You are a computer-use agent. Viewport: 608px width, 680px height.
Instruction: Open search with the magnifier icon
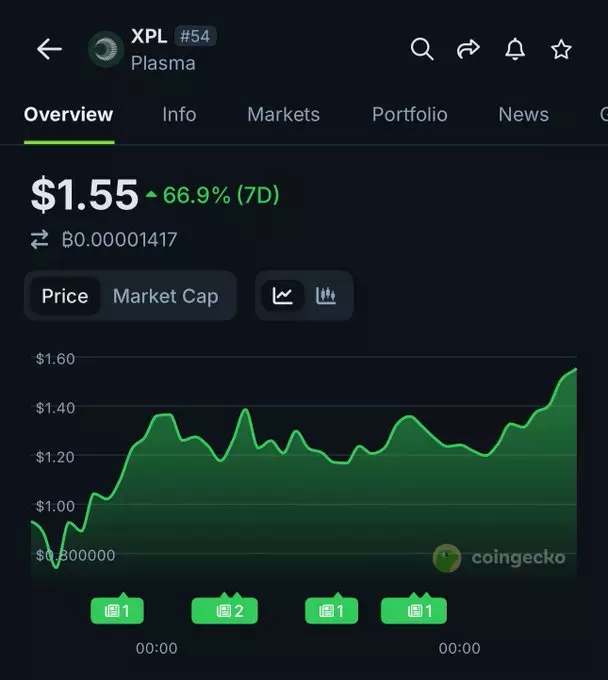[x=422, y=49]
